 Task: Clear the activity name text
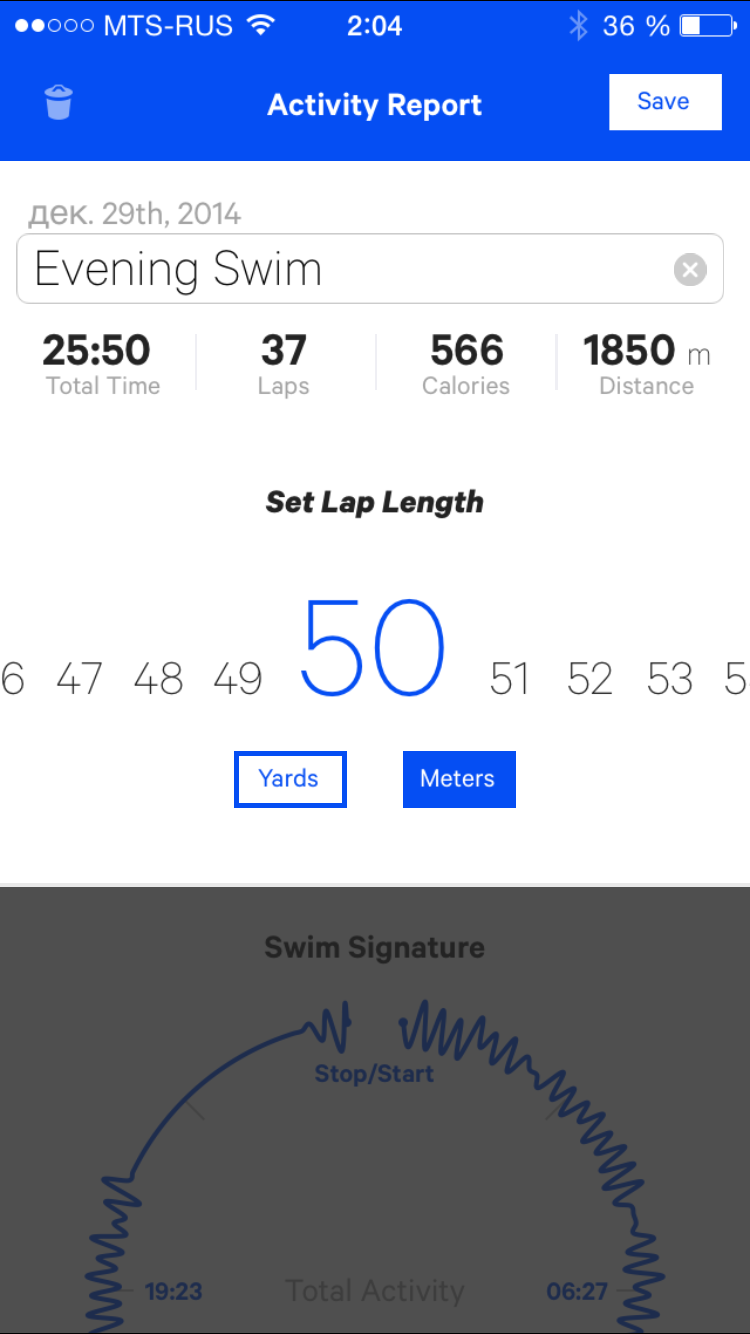(690, 269)
